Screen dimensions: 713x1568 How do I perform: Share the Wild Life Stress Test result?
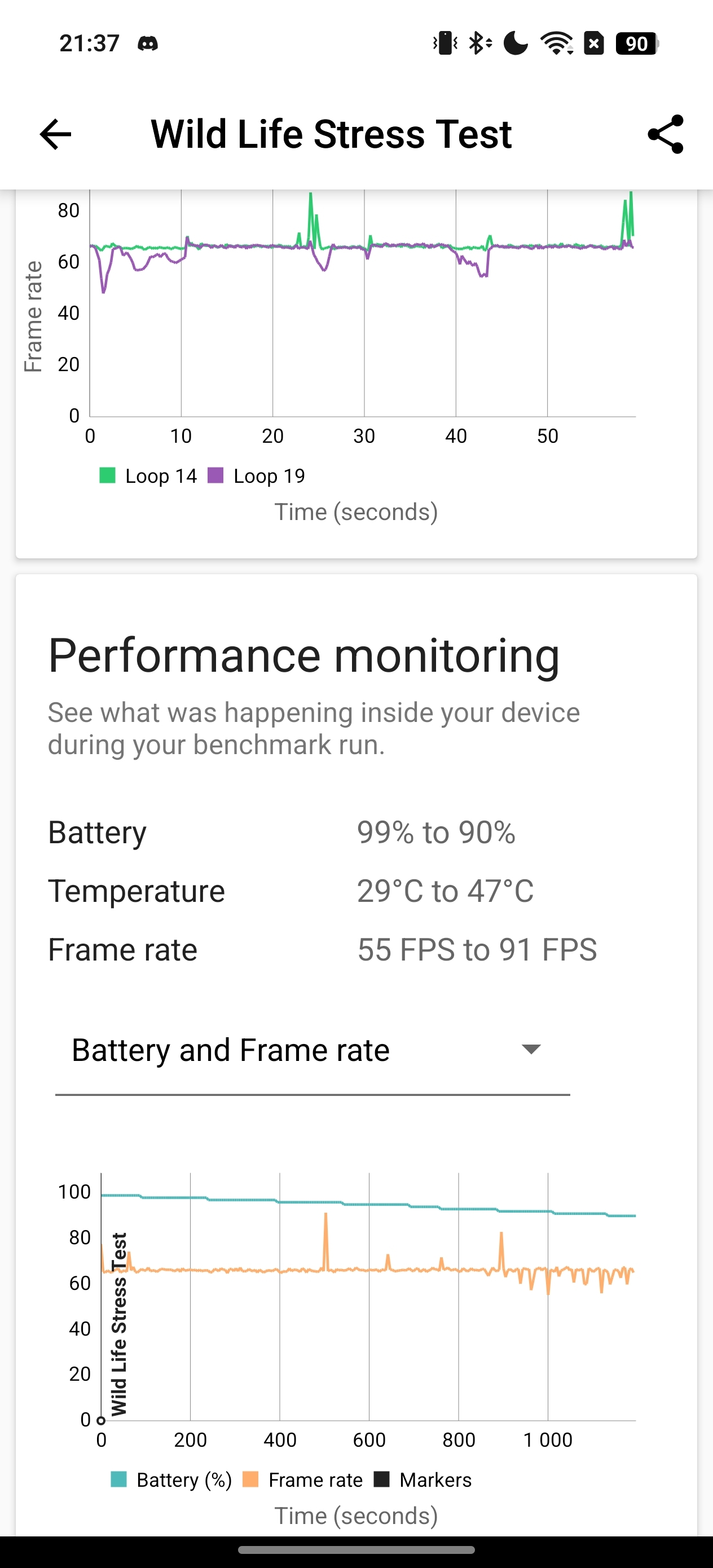coord(666,134)
